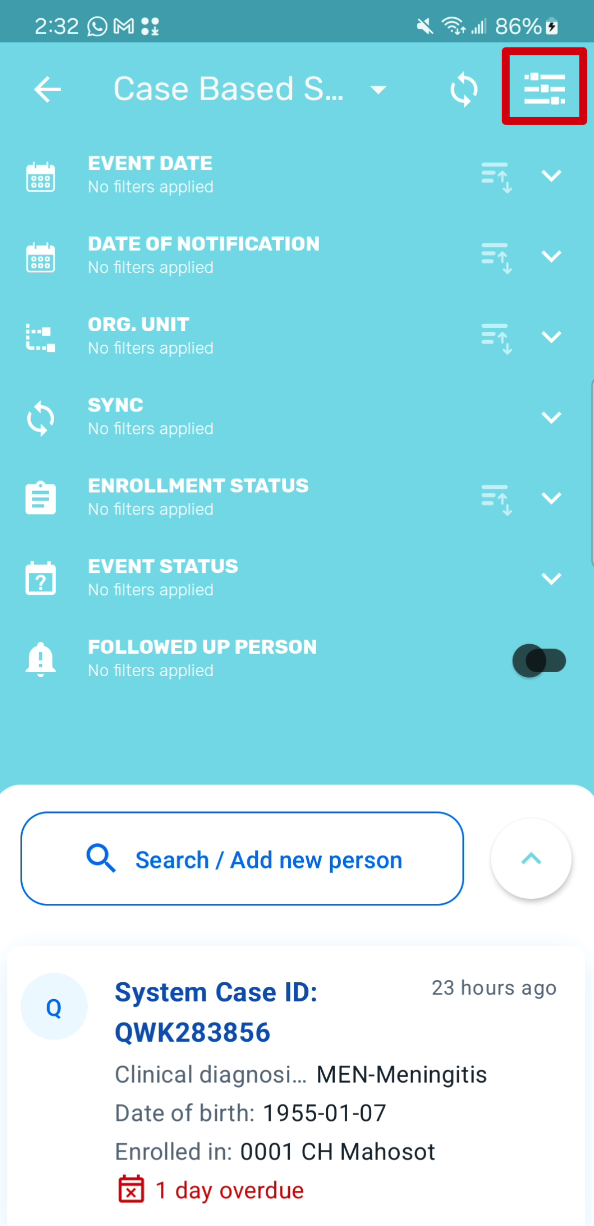
Task: Tap Search / Add new person
Action: tap(242, 859)
